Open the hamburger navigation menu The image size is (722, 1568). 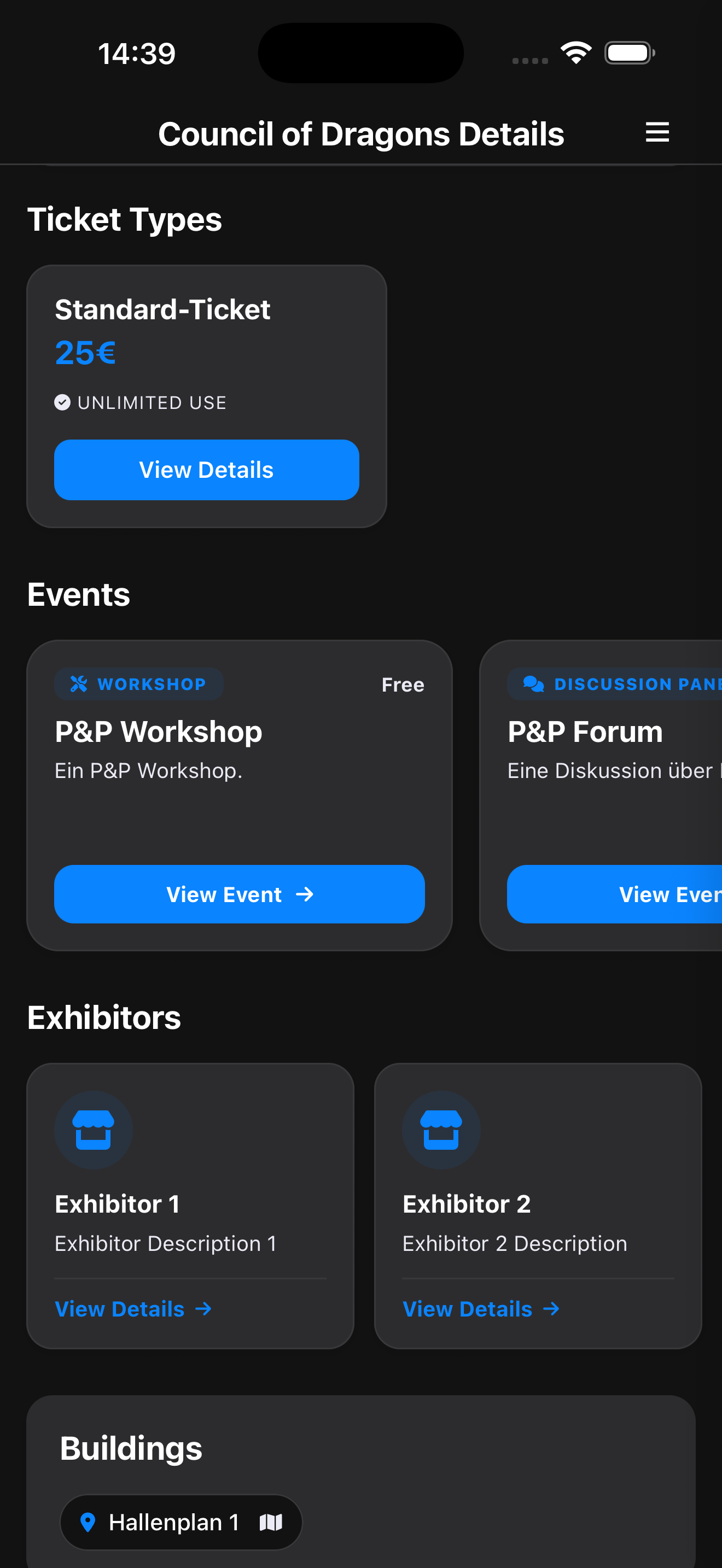pos(657,133)
